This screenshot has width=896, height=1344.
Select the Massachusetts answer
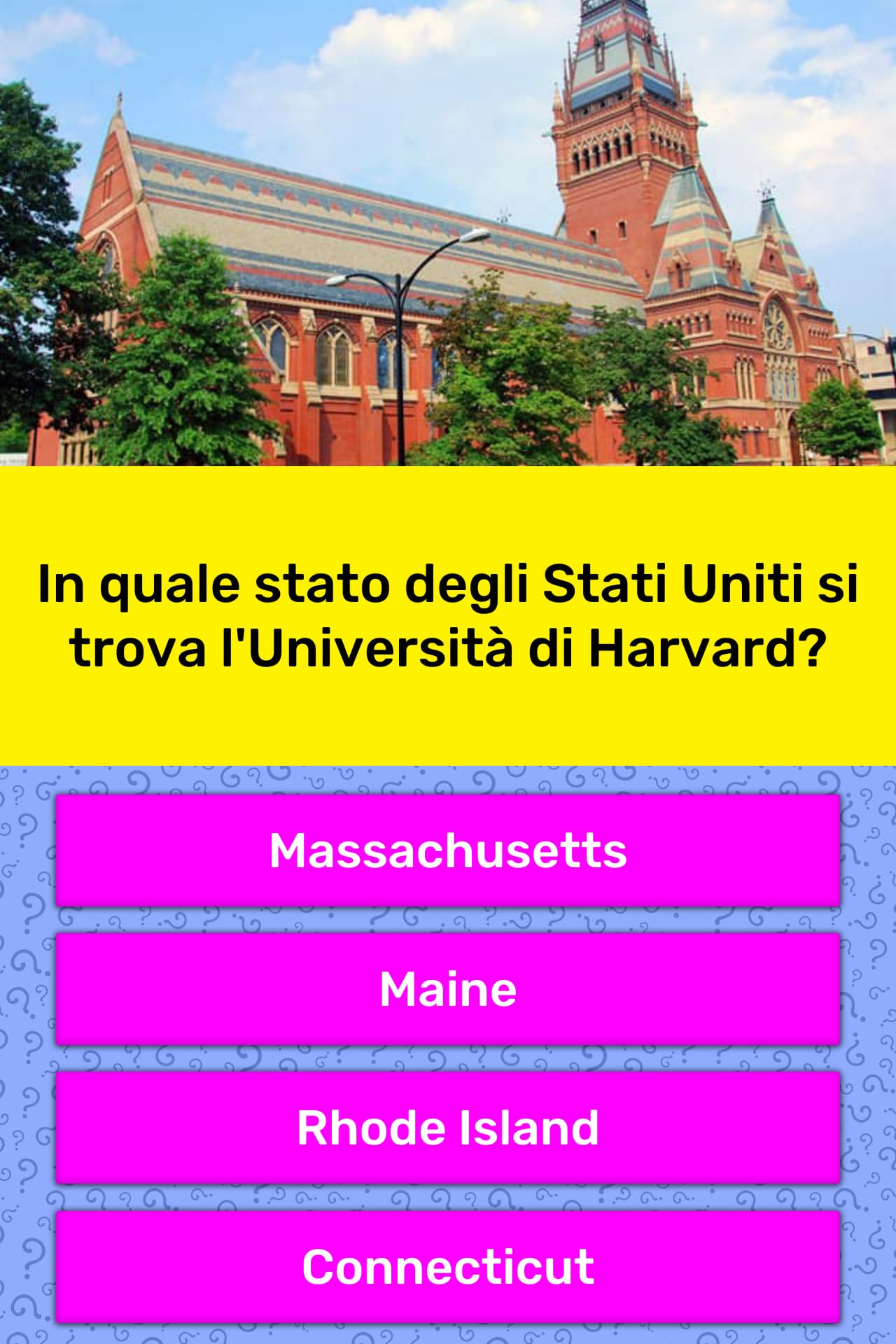tap(448, 850)
